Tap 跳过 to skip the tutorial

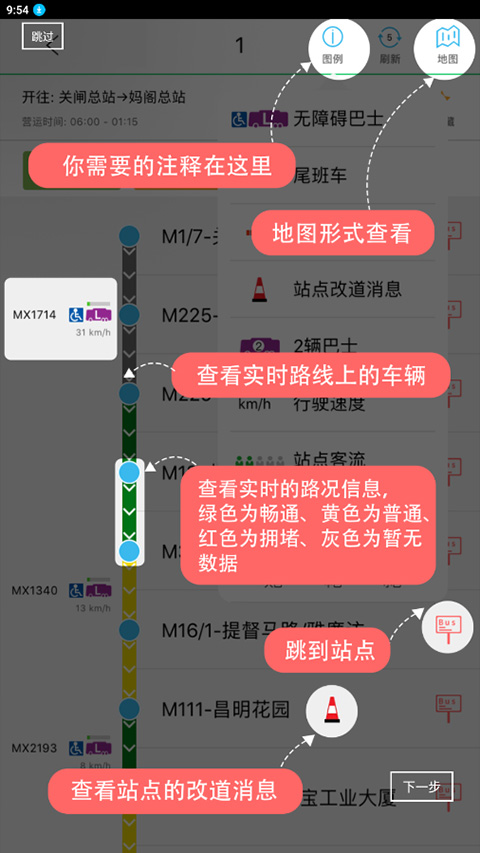tap(42, 36)
